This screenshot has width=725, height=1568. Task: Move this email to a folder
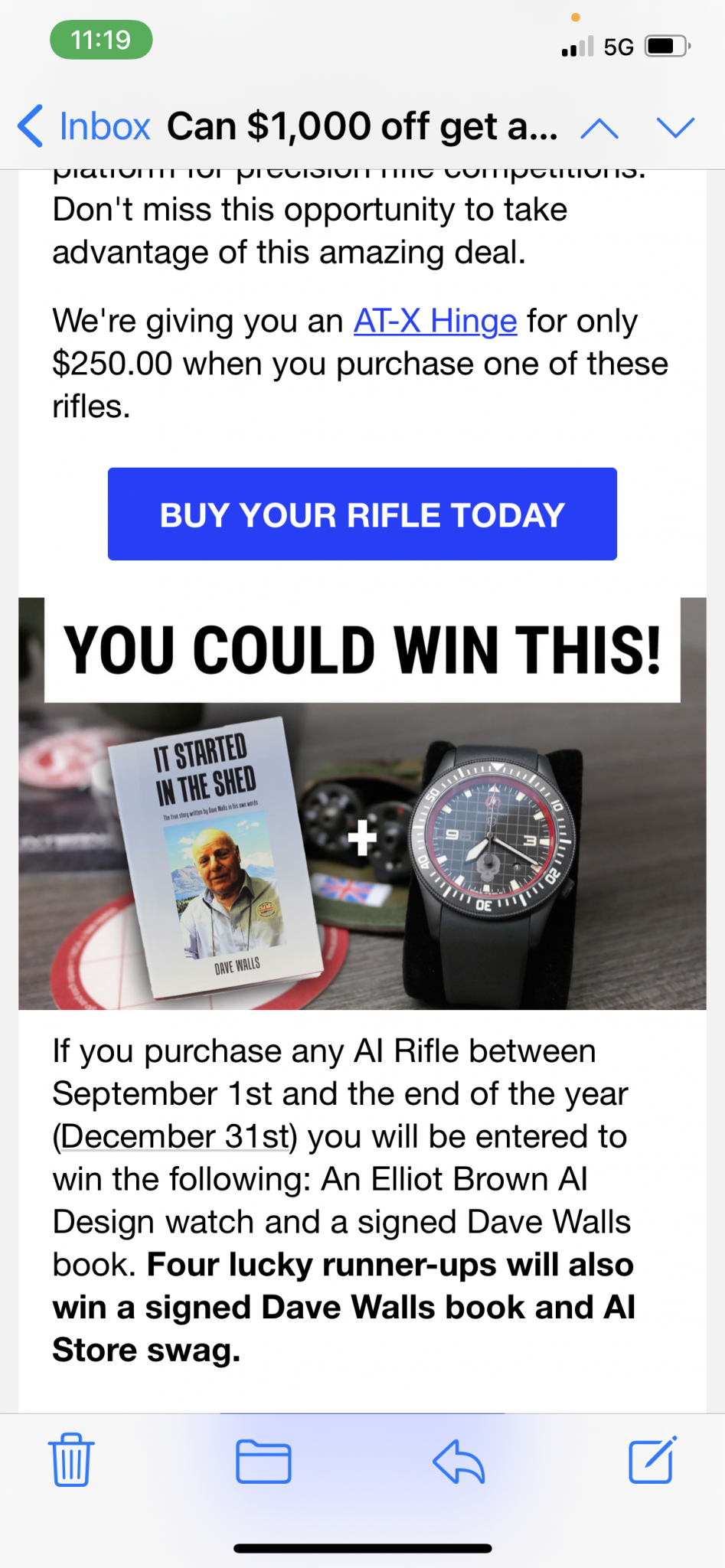pos(263,1461)
